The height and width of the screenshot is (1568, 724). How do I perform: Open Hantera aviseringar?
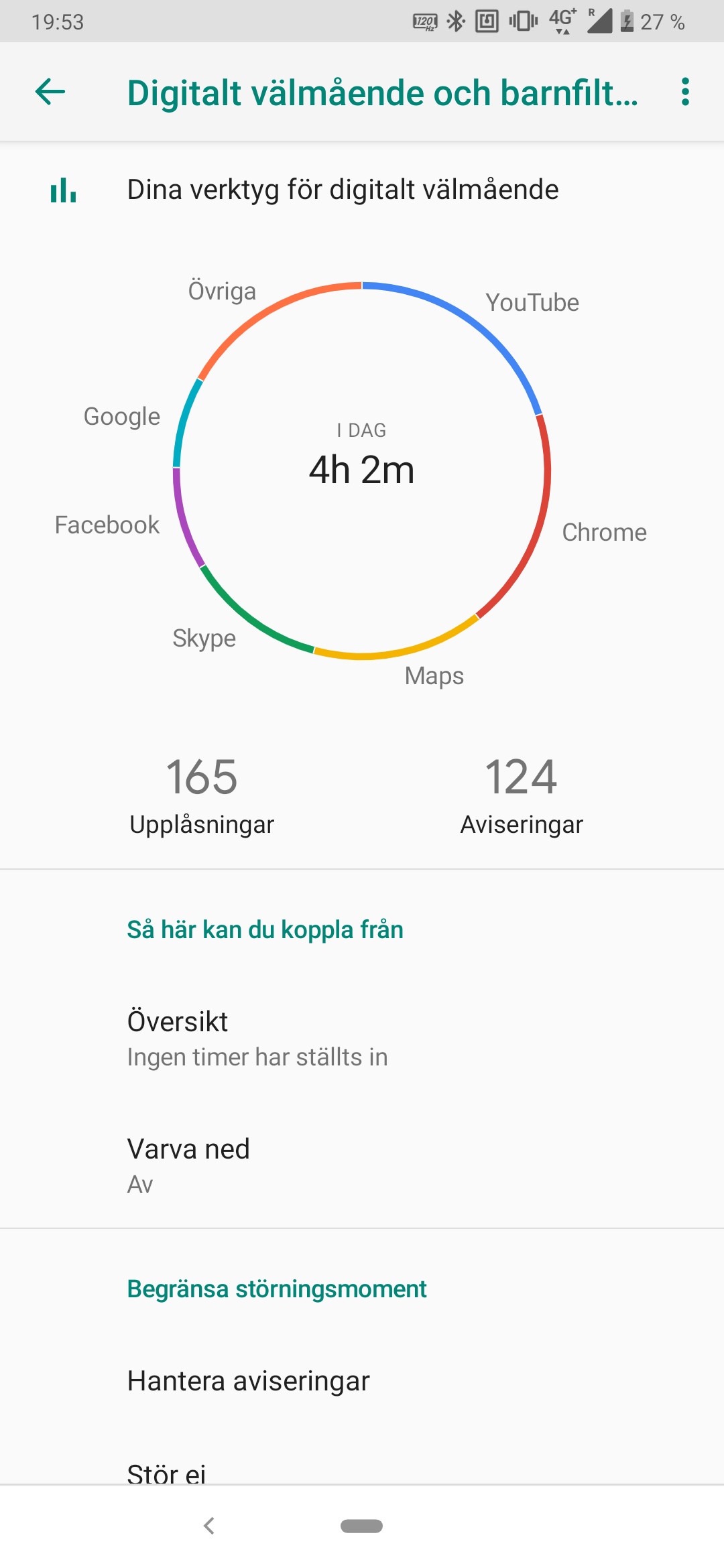coord(362,1381)
